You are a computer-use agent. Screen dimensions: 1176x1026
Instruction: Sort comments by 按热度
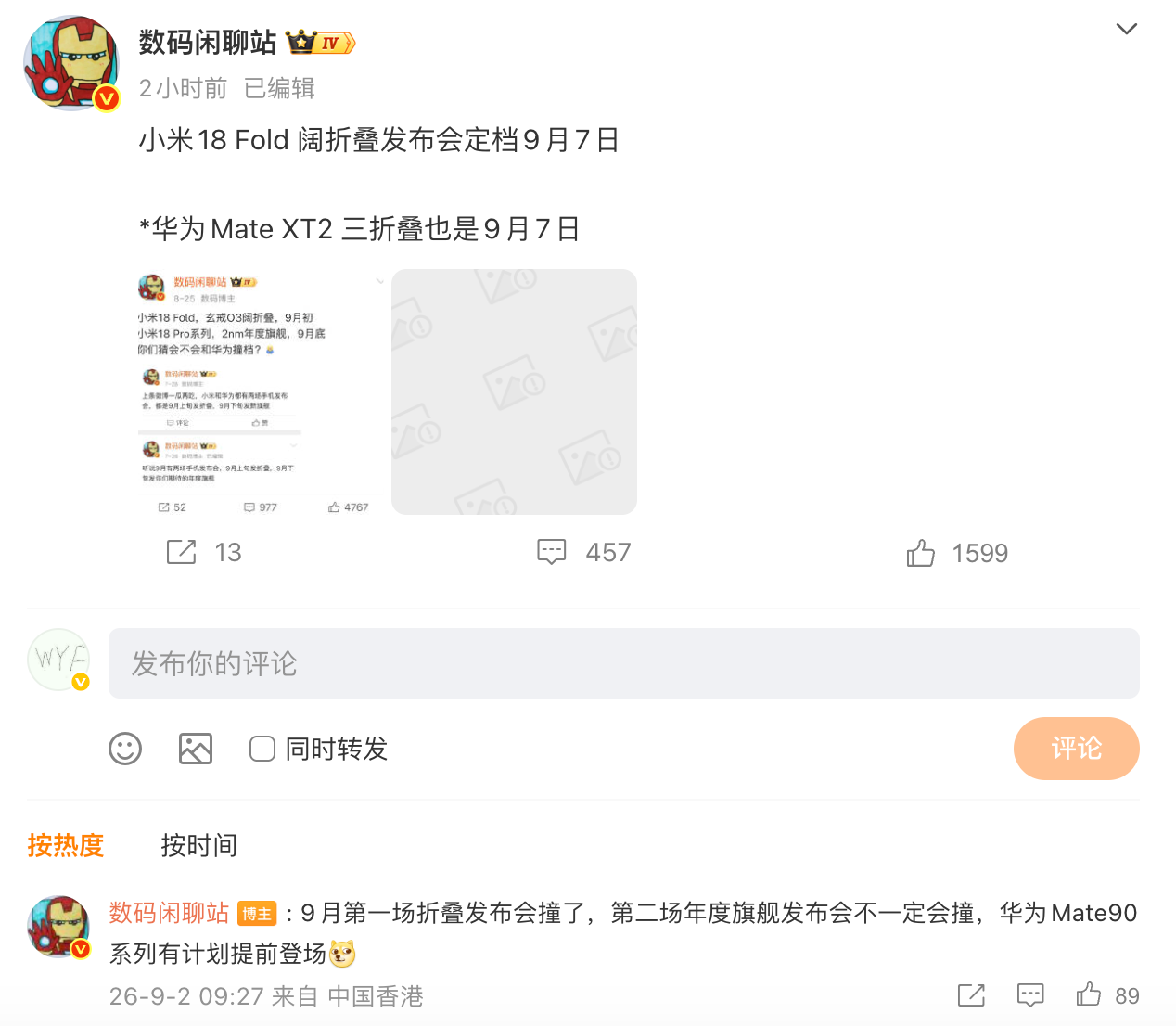(66, 845)
